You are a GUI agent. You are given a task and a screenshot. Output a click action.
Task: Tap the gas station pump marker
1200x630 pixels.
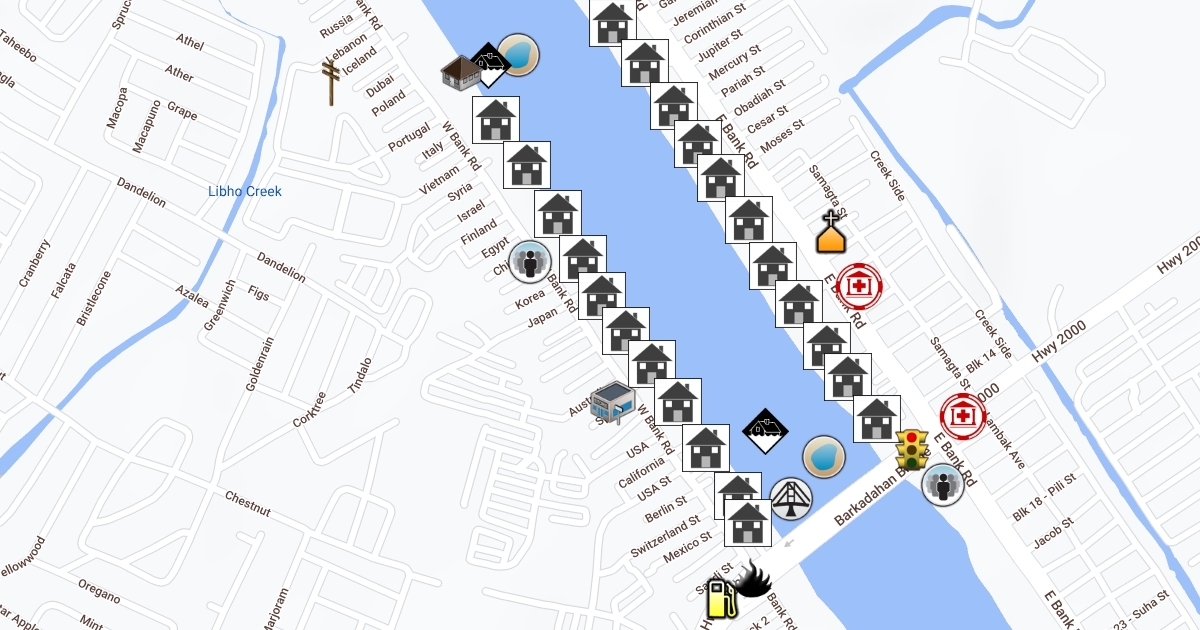(720, 597)
